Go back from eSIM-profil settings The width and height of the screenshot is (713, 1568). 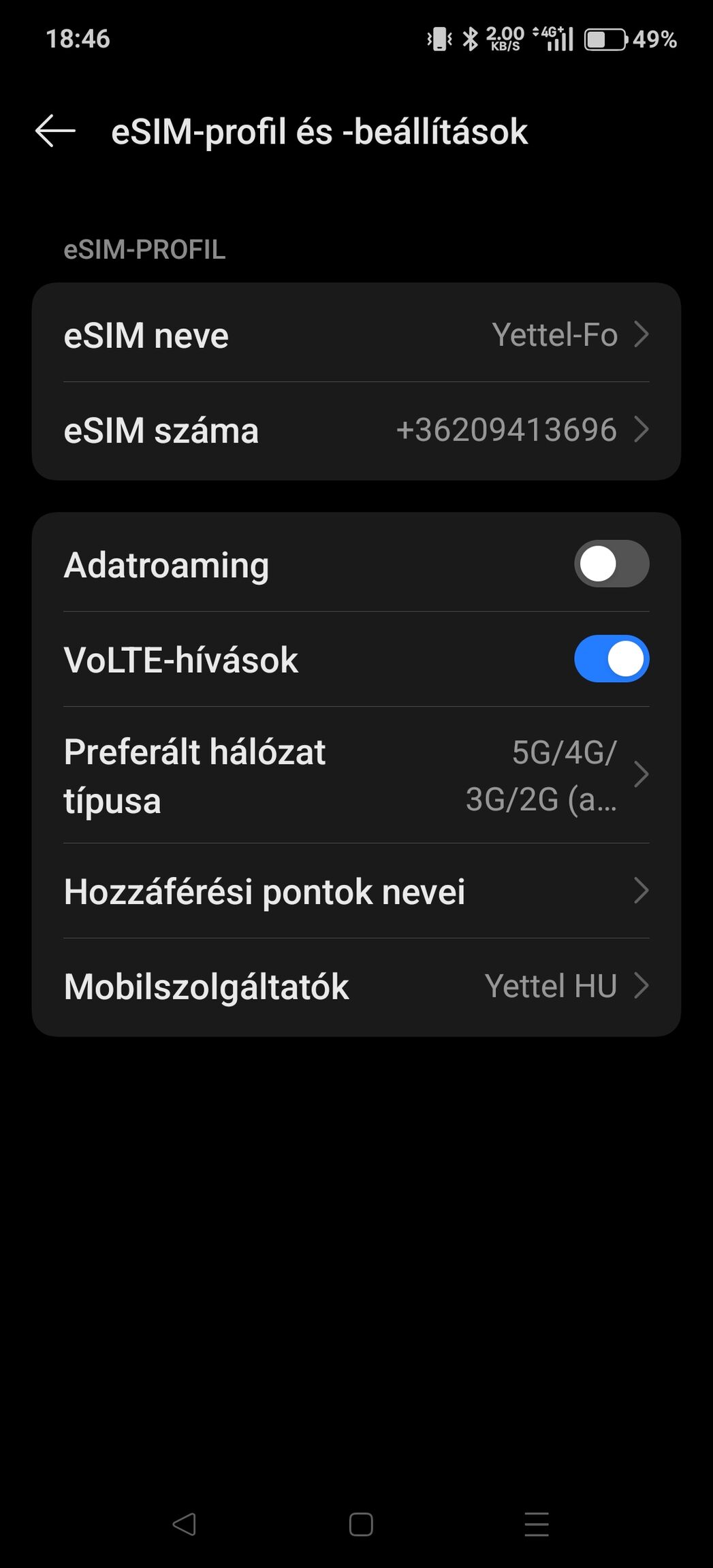point(55,131)
